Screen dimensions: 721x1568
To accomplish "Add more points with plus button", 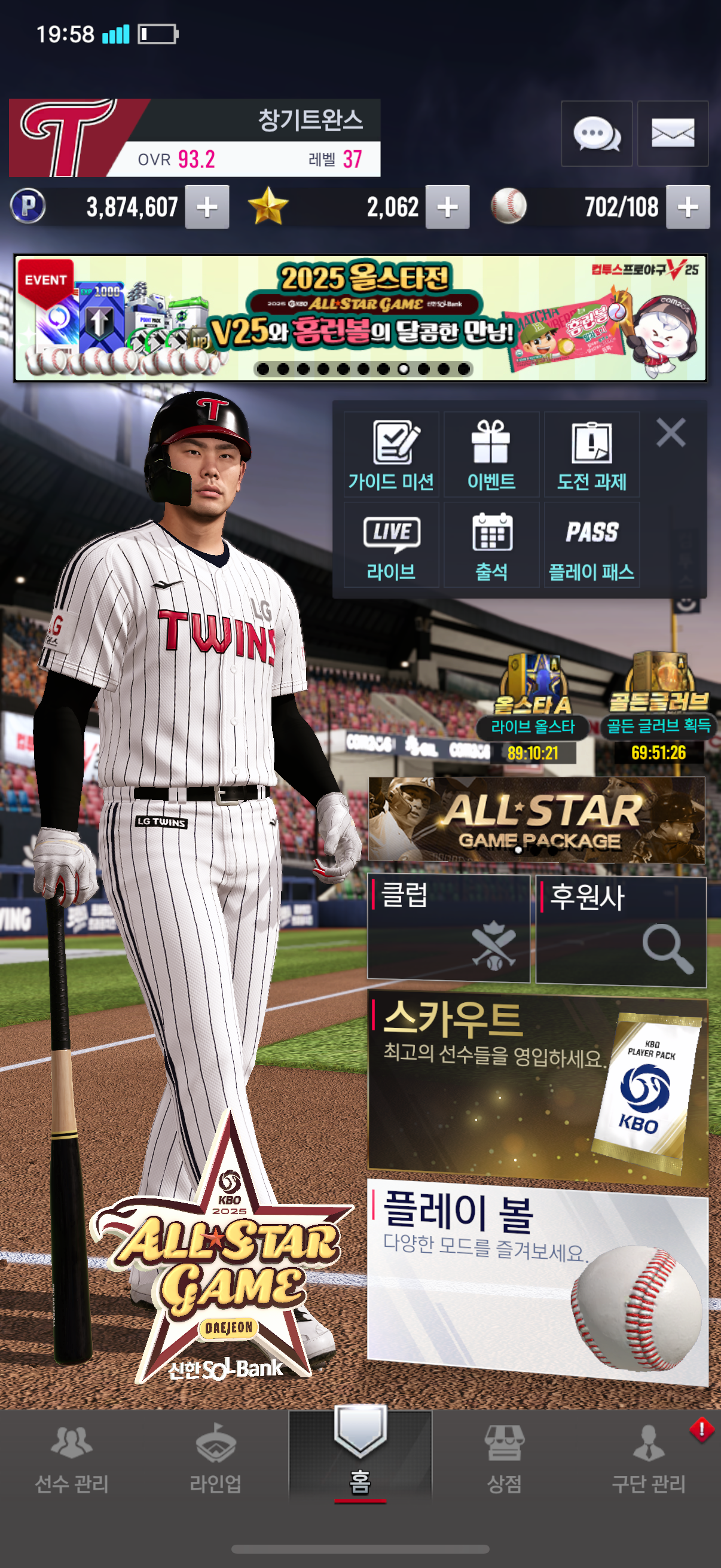I will [207, 207].
